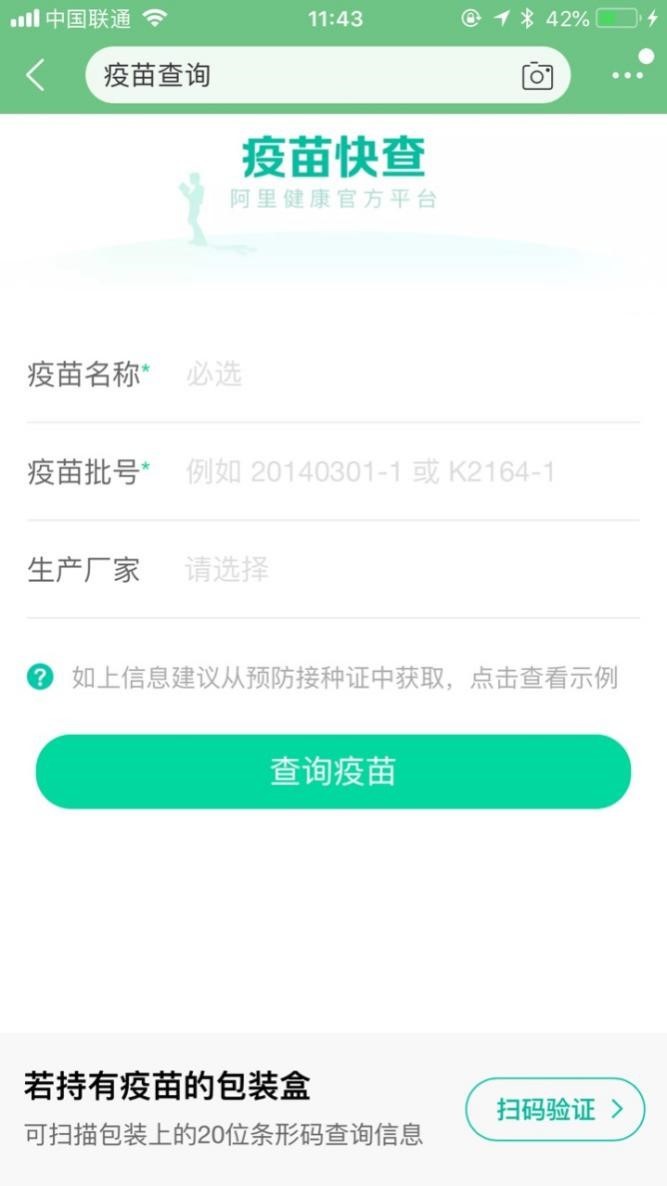
Task: Open the camera icon in search bar
Action: pos(537,76)
